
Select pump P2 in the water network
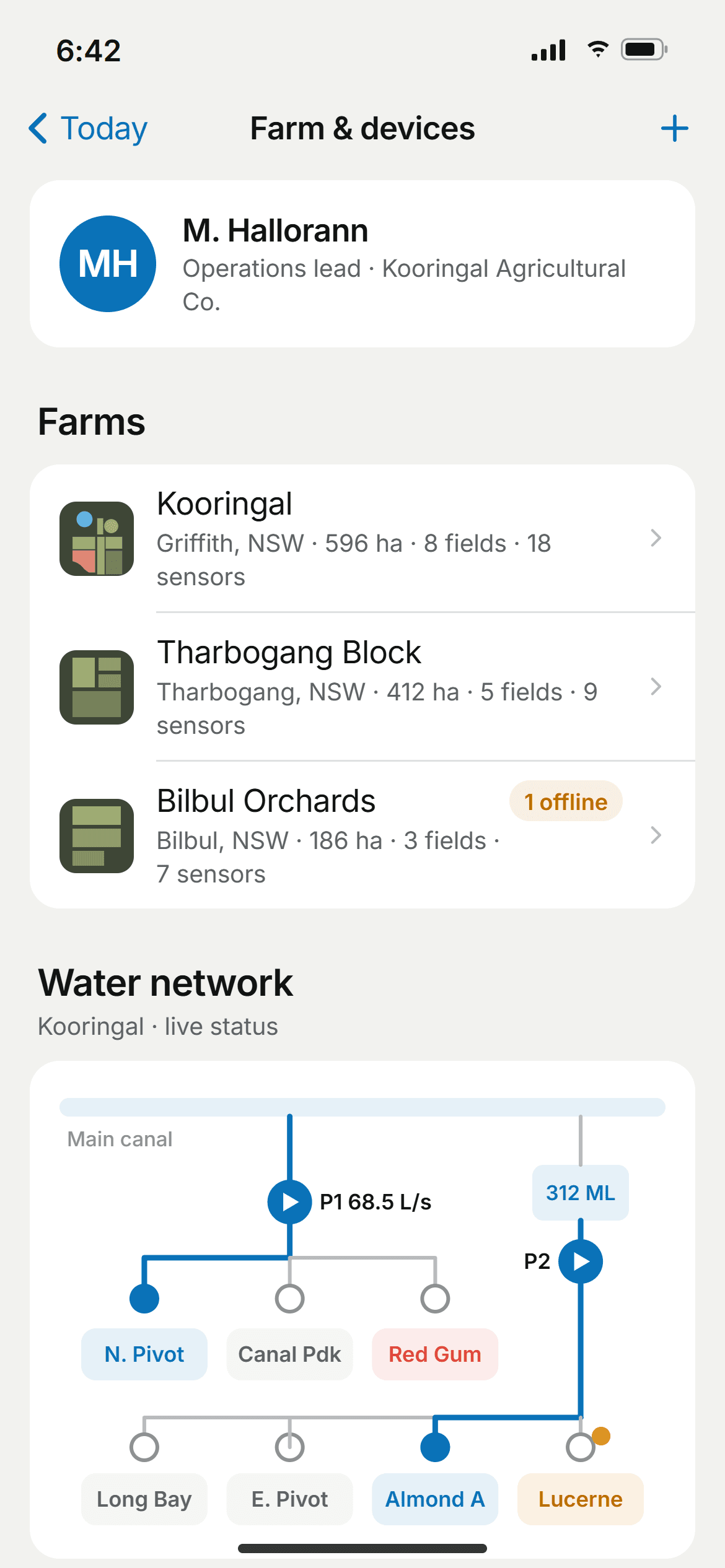click(x=581, y=1261)
